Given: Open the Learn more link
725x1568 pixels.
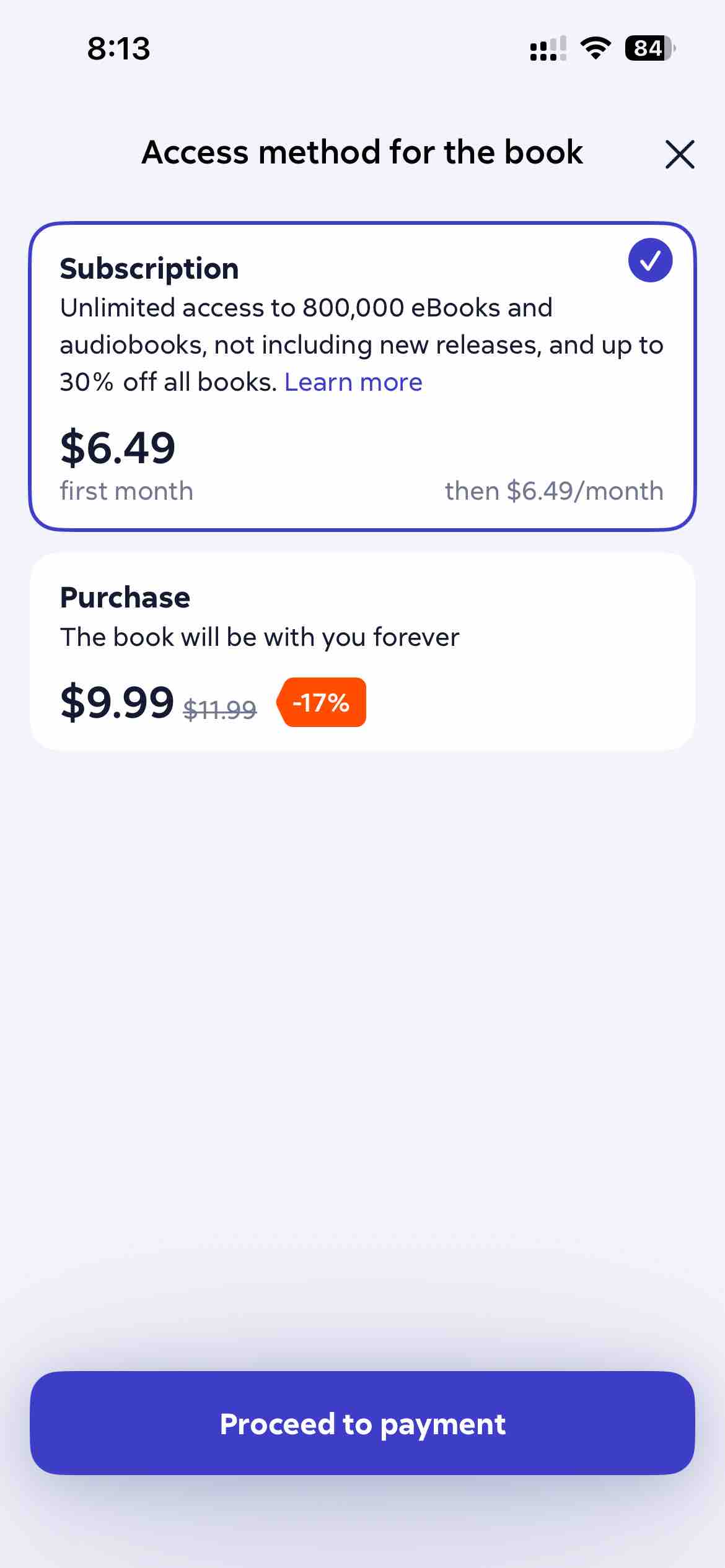Looking at the screenshot, I should pyautogui.click(x=353, y=383).
